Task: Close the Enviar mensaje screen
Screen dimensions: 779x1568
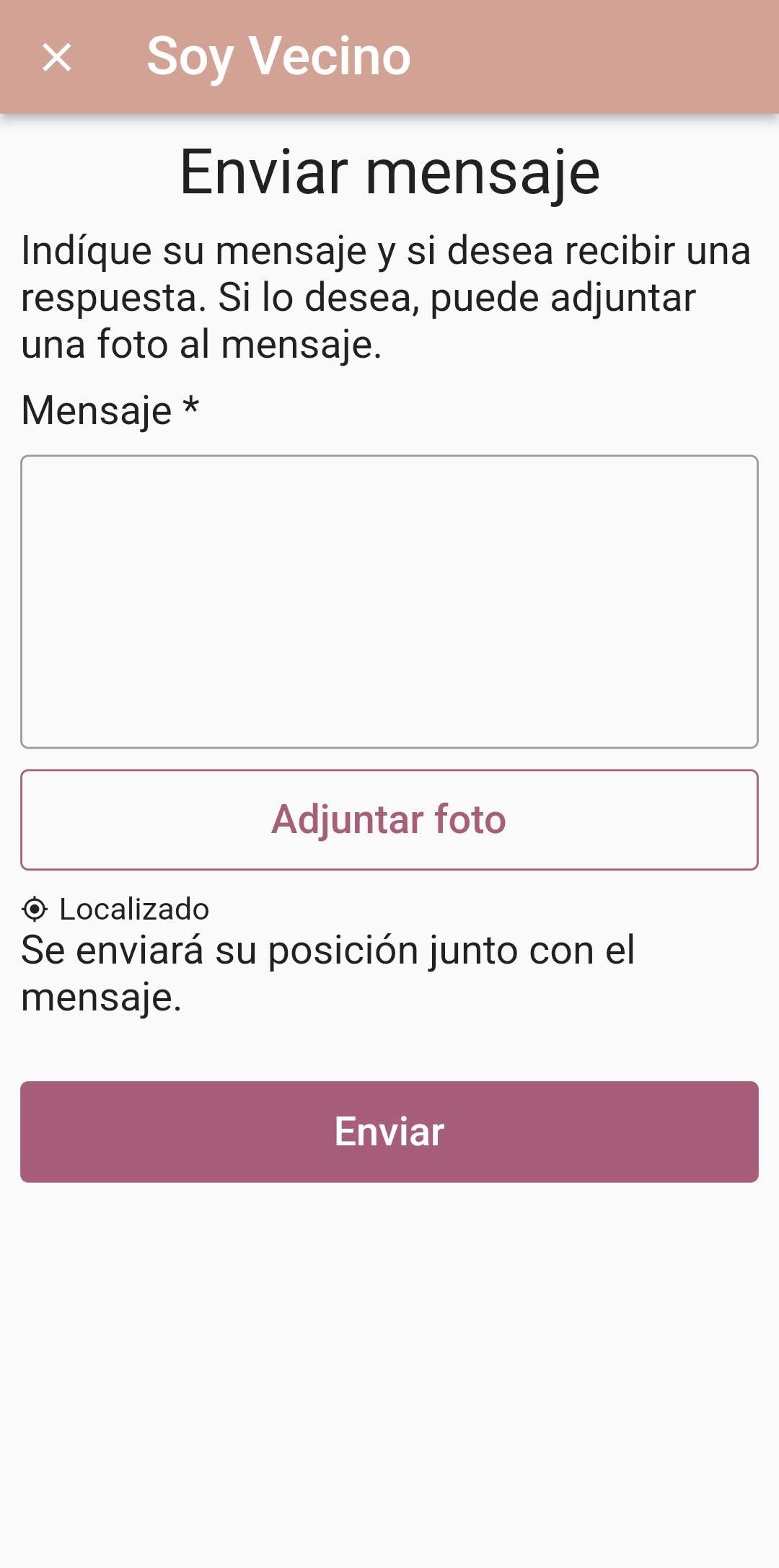Action: tap(56, 57)
